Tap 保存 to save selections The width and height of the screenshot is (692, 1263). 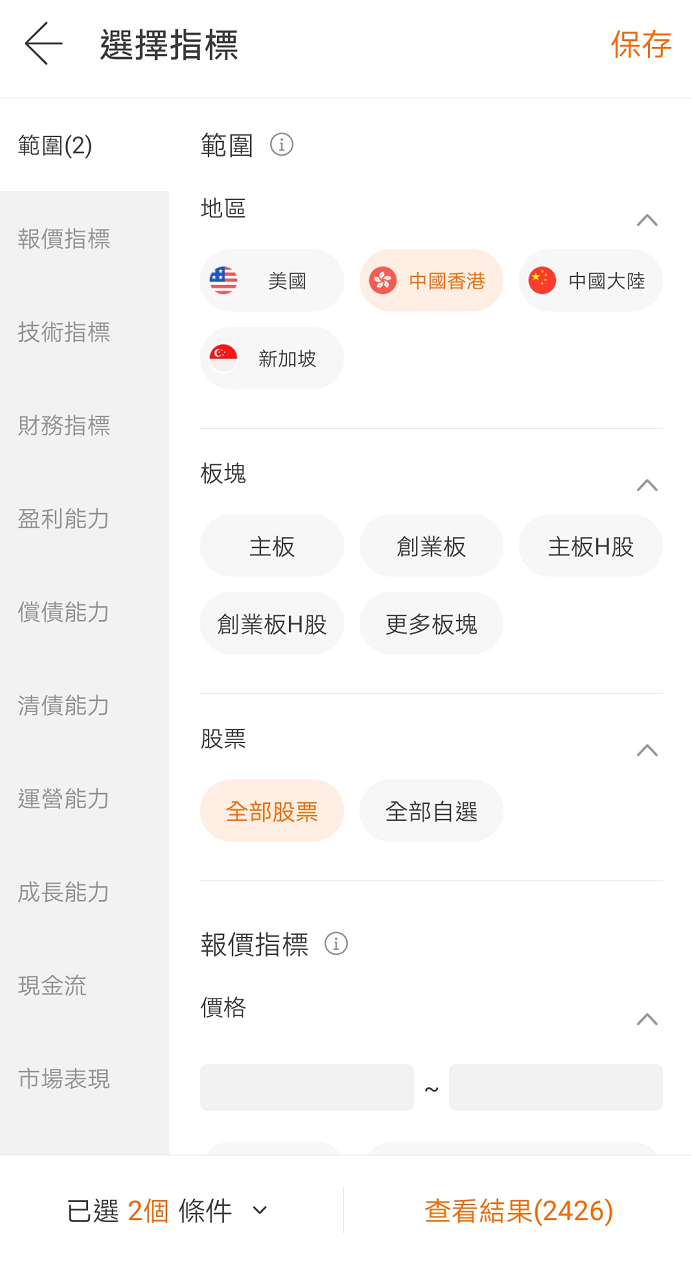[x=641, y=44]
